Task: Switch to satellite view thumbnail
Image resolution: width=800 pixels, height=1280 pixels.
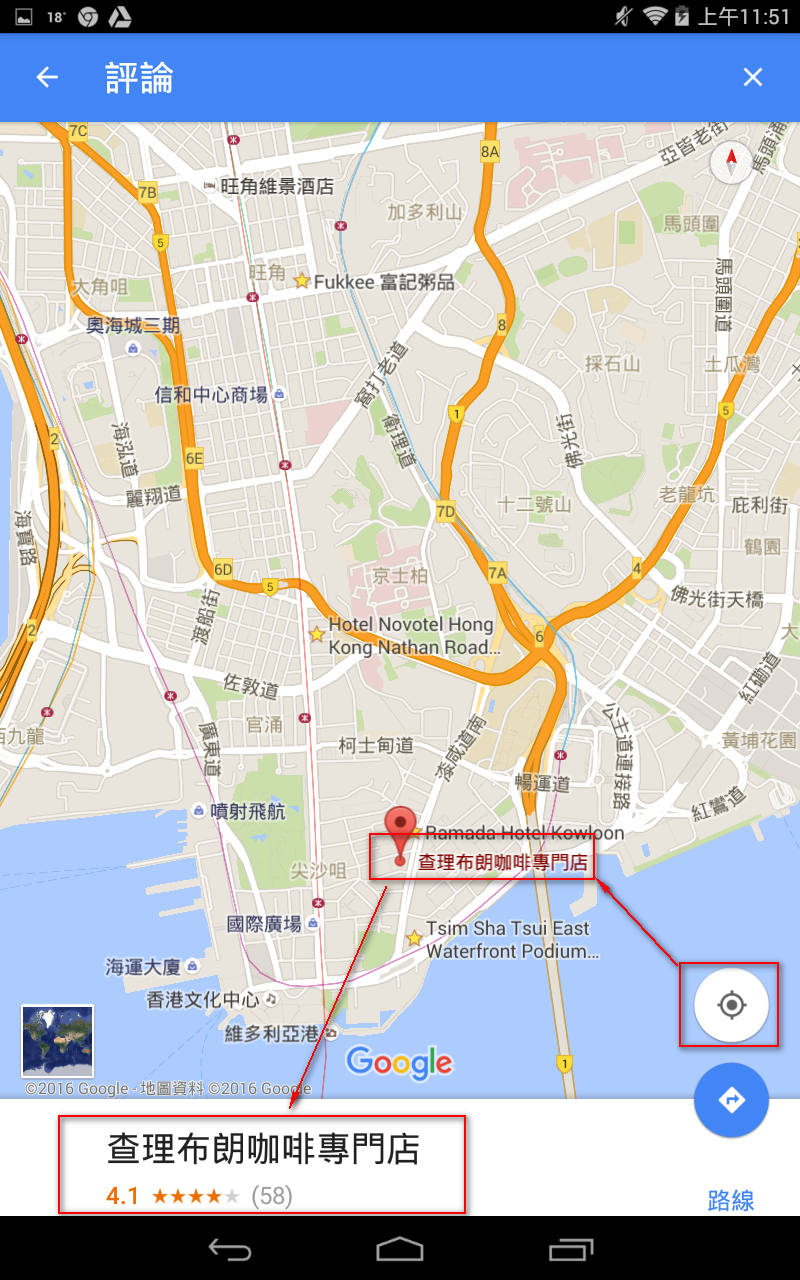Action: (x=57, y=1041)
